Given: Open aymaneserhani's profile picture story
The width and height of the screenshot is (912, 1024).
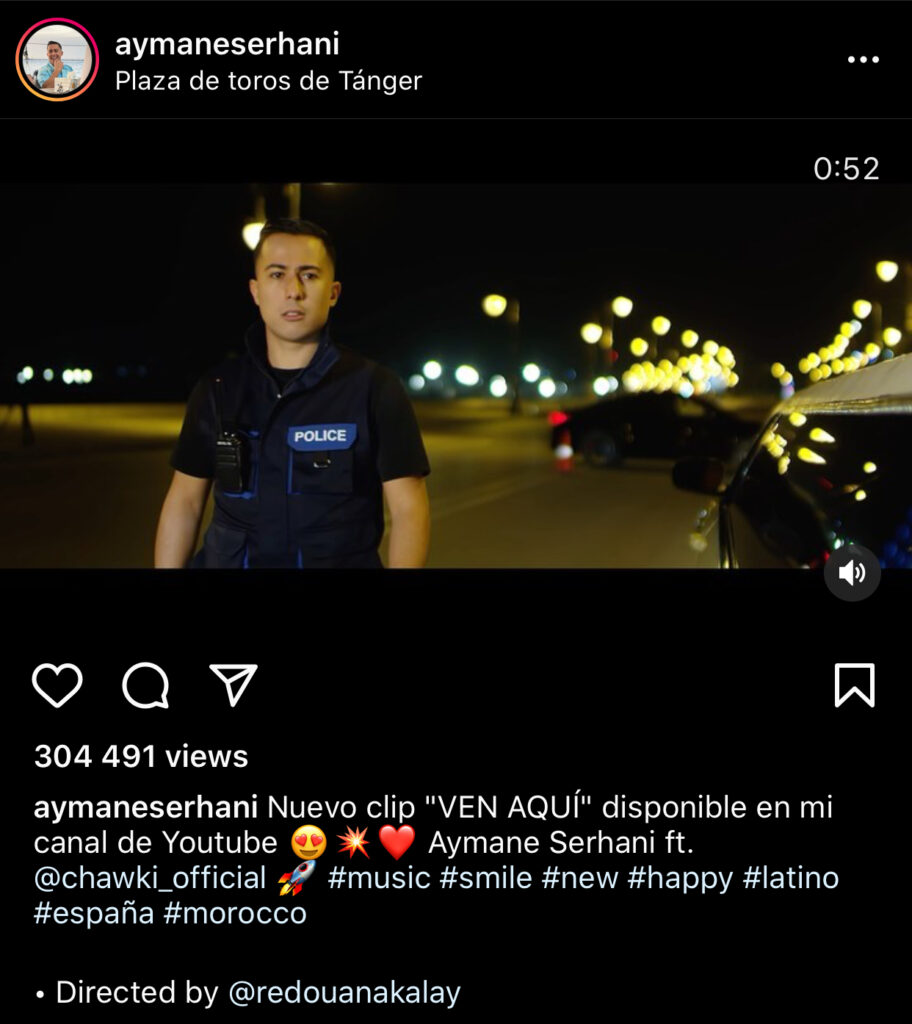Looking at the screenshot, I should [x=57, y=60].
